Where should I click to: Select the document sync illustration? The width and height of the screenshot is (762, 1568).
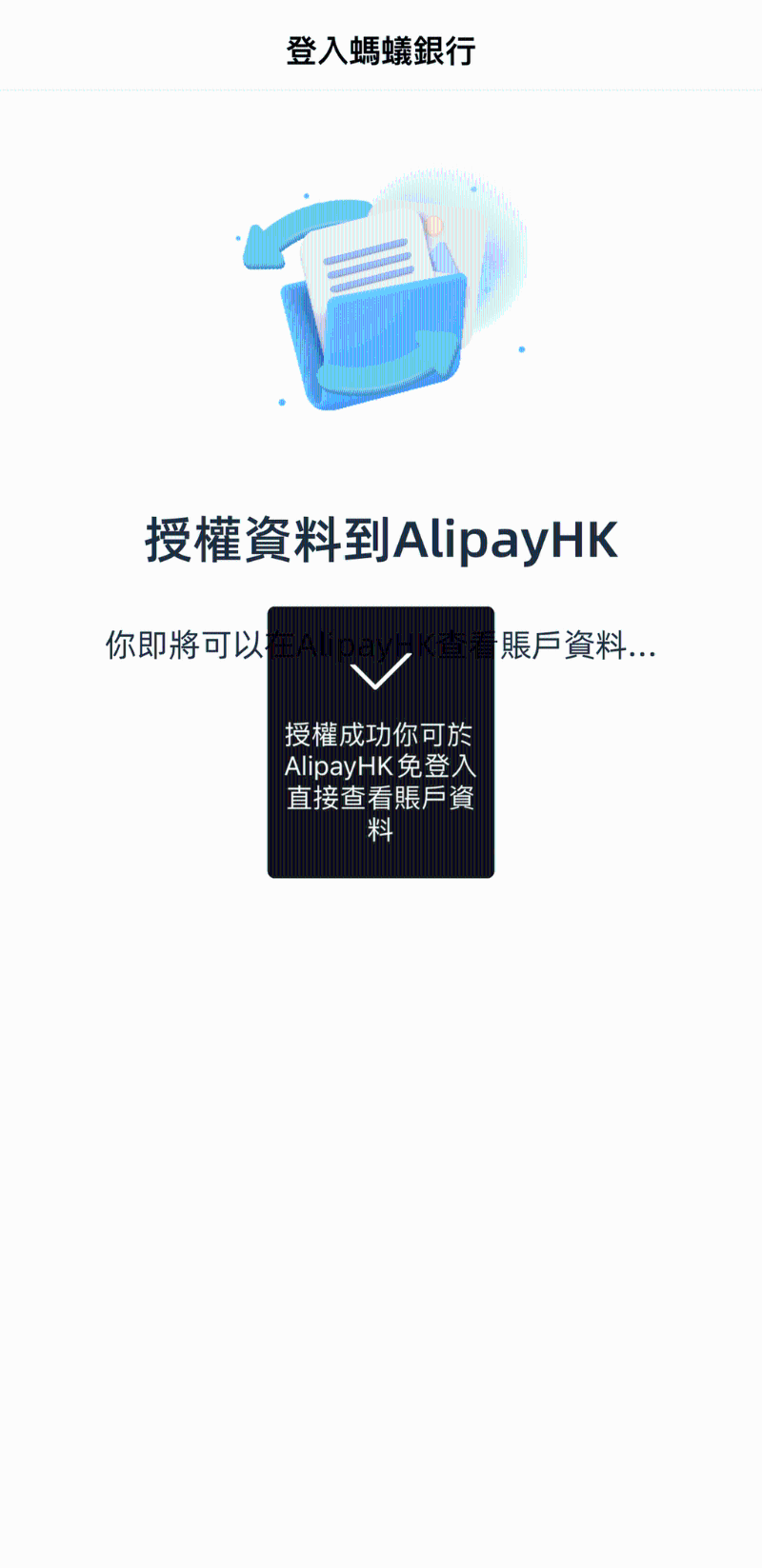(381, 286)
